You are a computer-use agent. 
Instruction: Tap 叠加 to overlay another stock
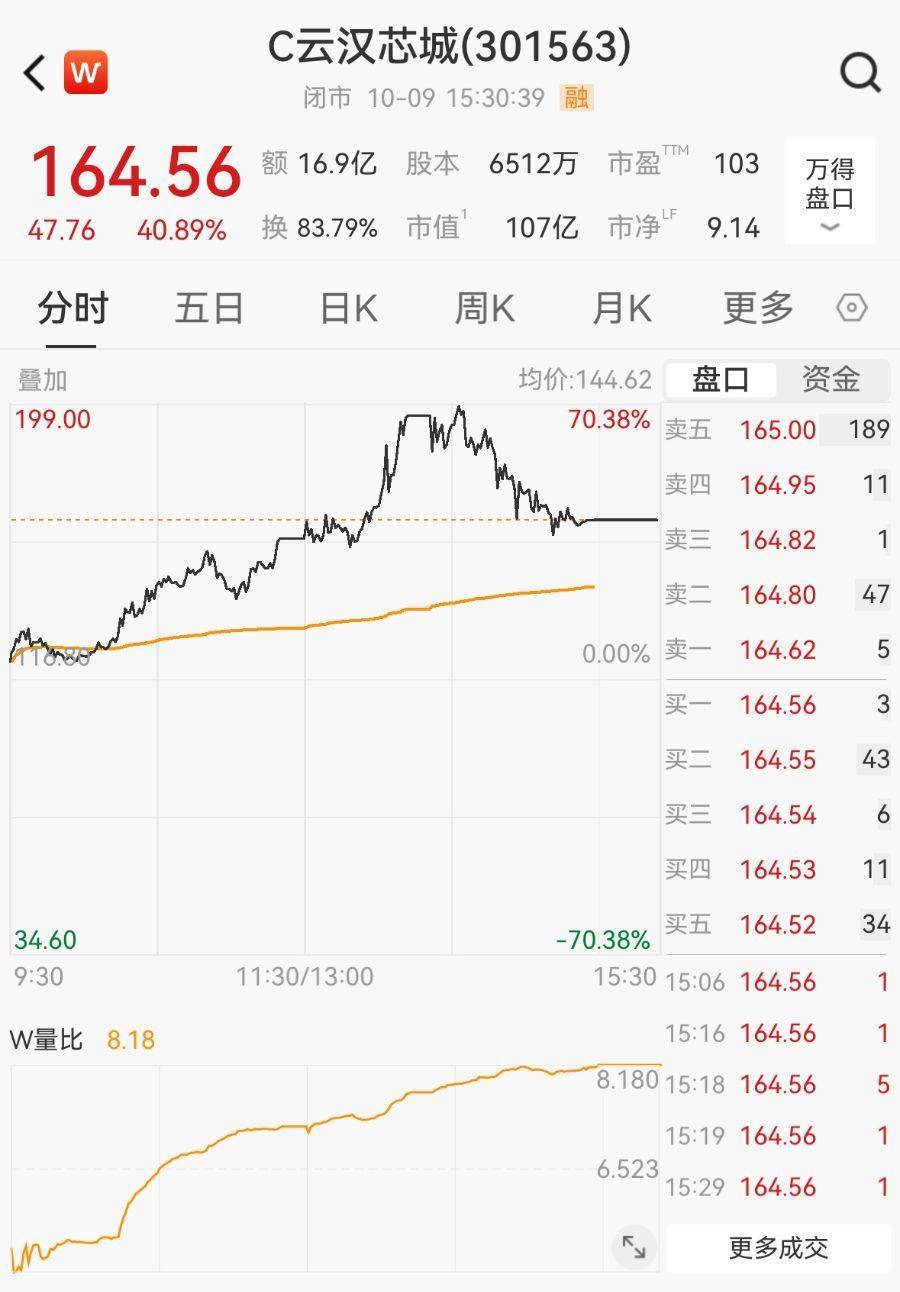(43, 380)
